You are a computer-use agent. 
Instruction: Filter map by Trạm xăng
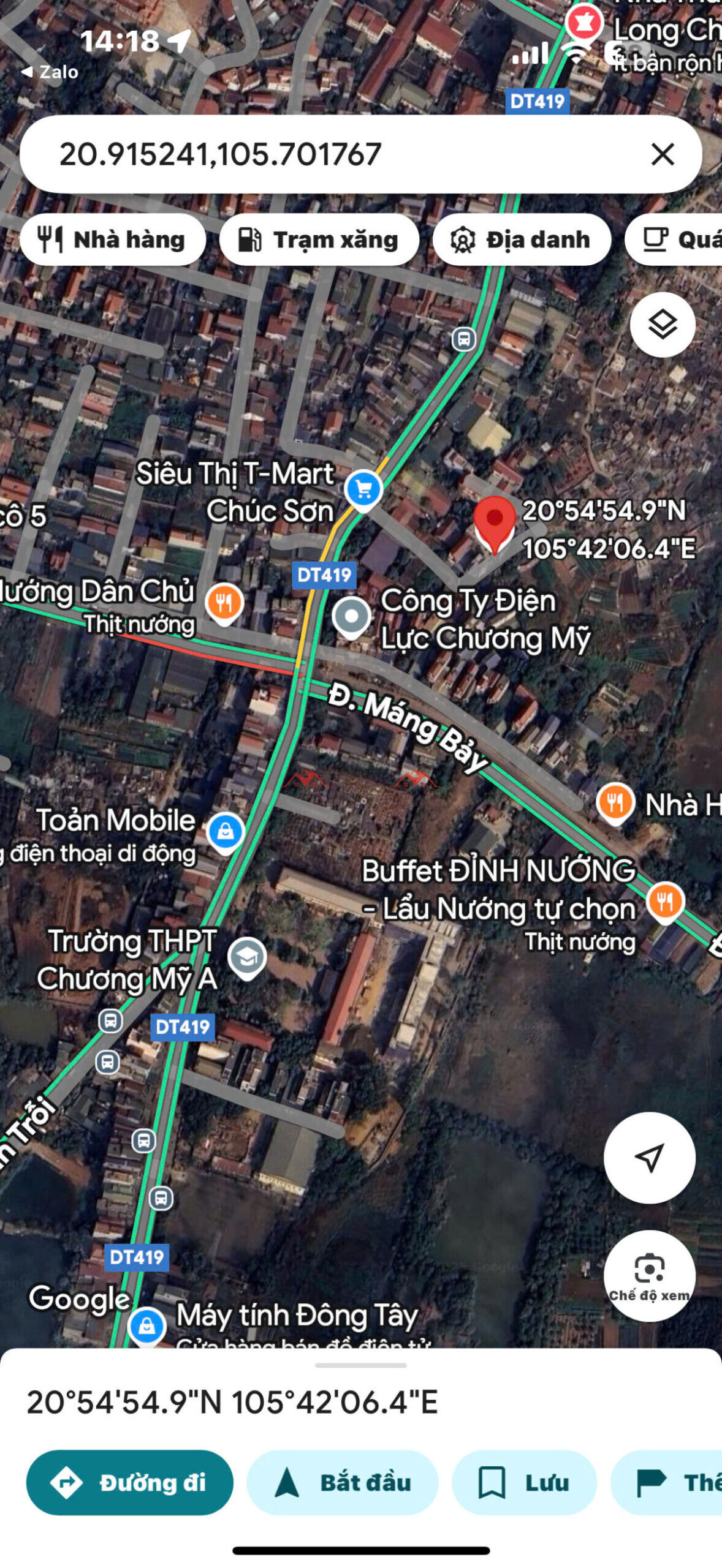pos(319,239)
